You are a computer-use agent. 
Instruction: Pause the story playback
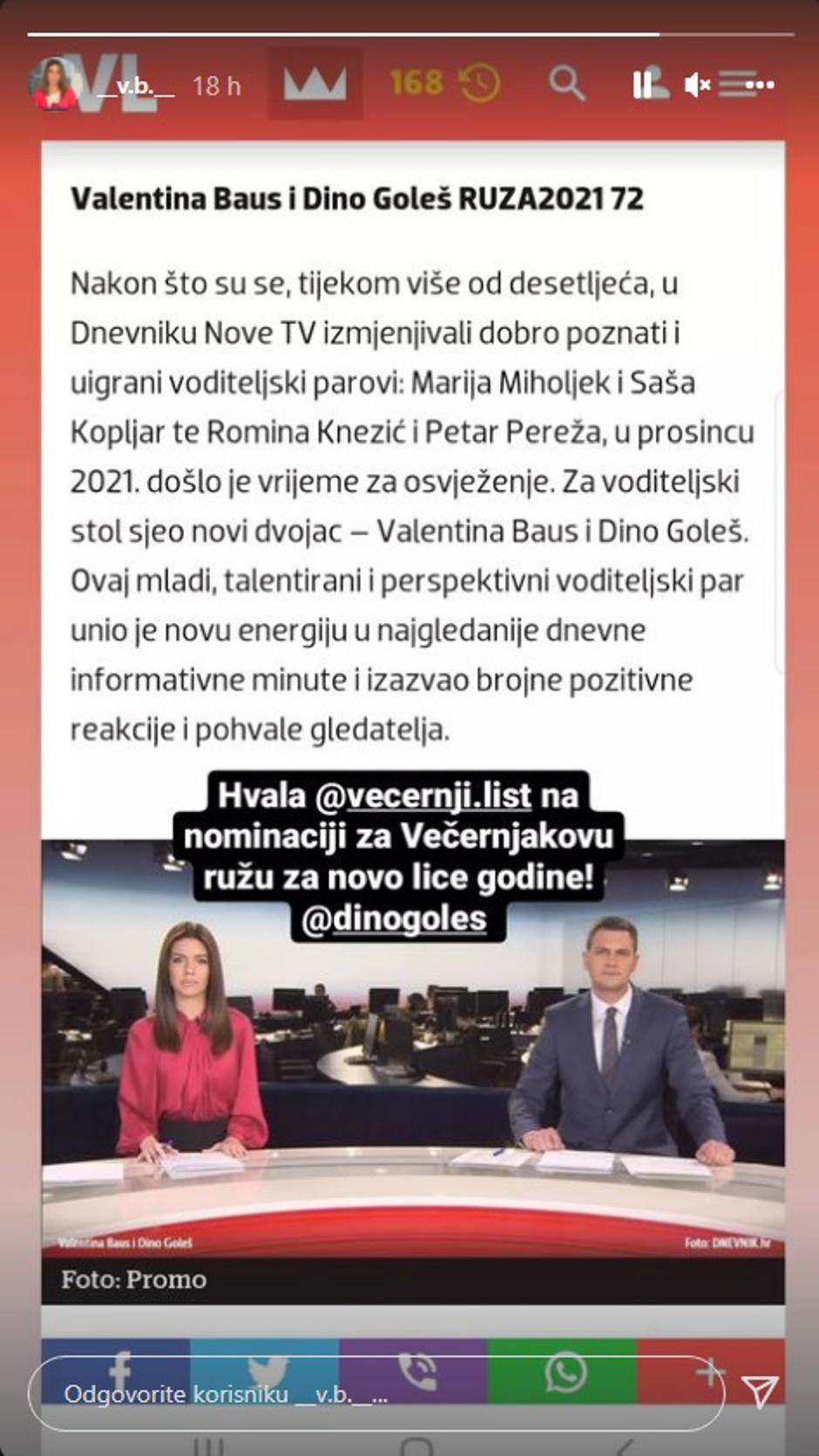642,85
